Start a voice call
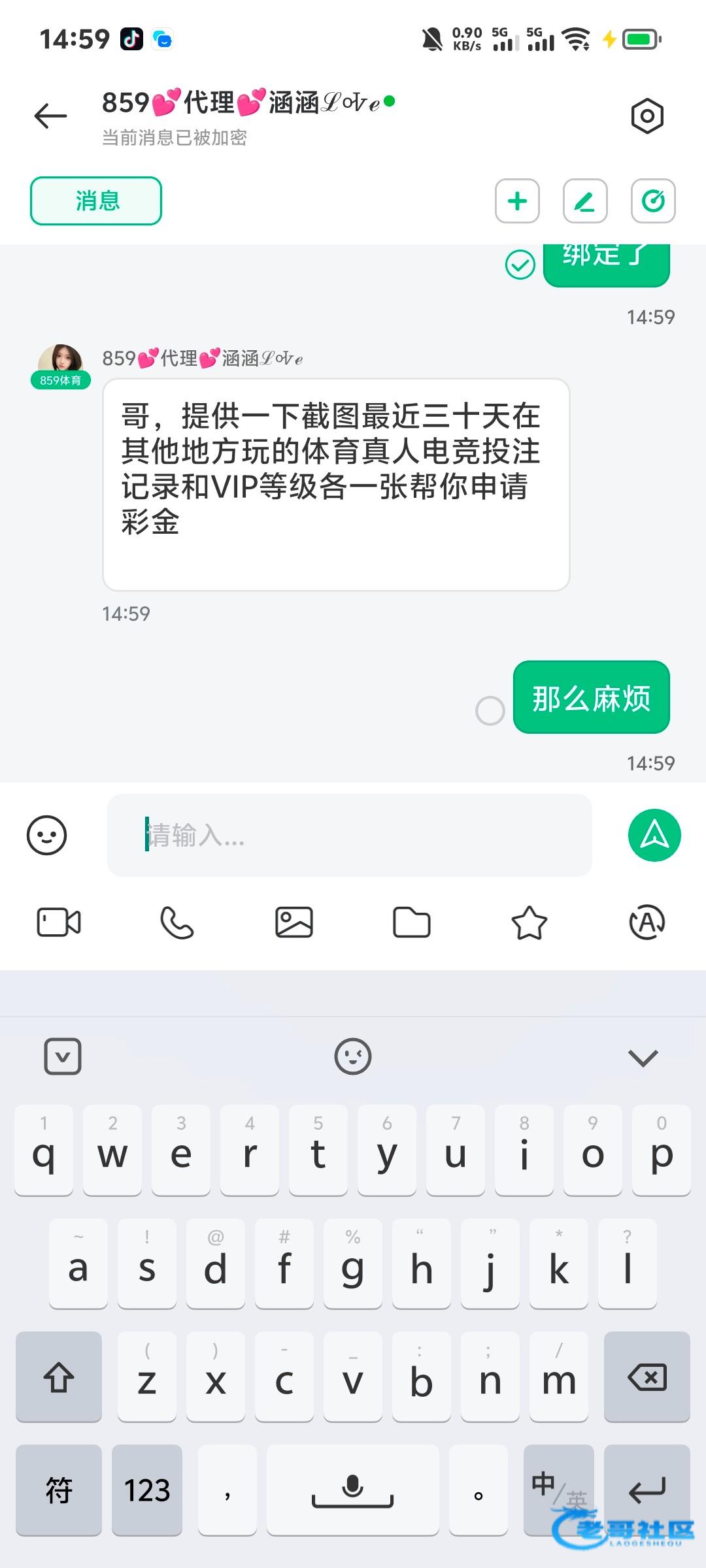 tap(176, 923)
